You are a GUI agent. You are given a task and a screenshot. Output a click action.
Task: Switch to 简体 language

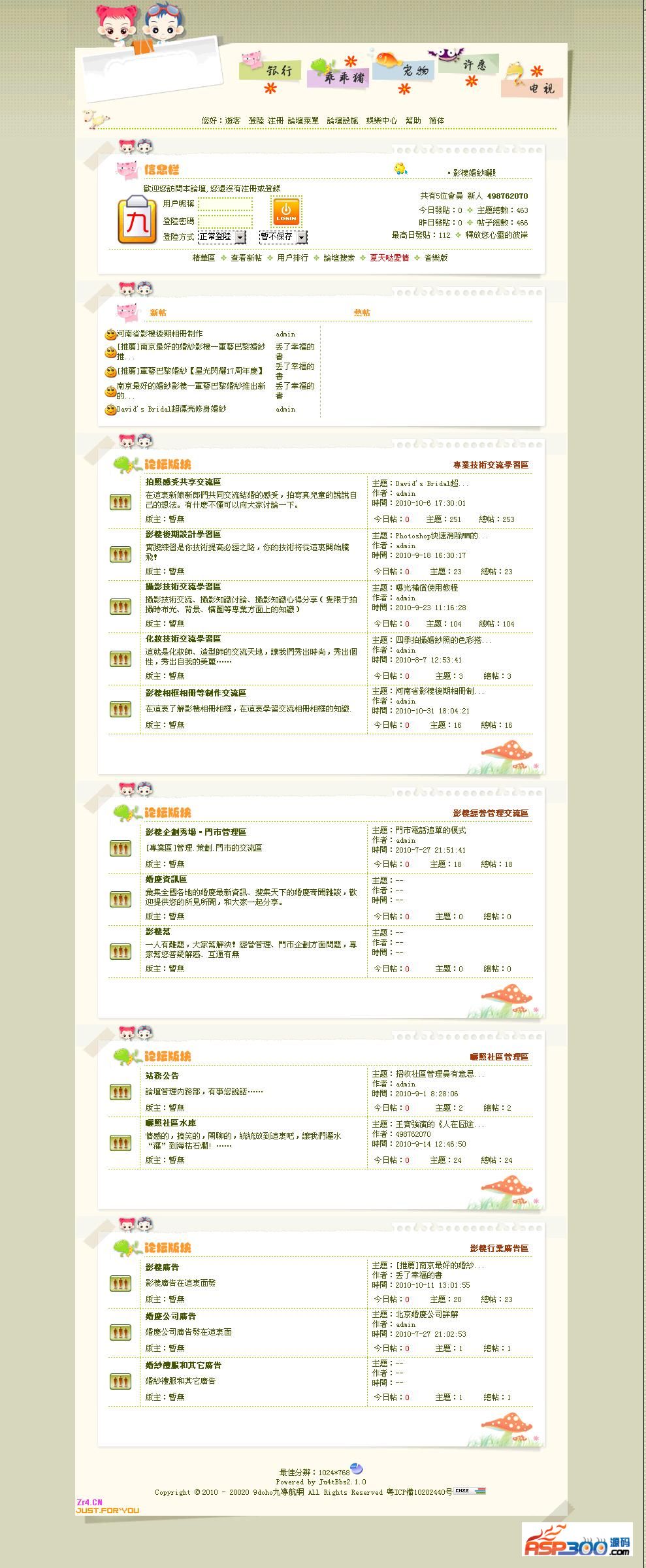click(436, 121)
